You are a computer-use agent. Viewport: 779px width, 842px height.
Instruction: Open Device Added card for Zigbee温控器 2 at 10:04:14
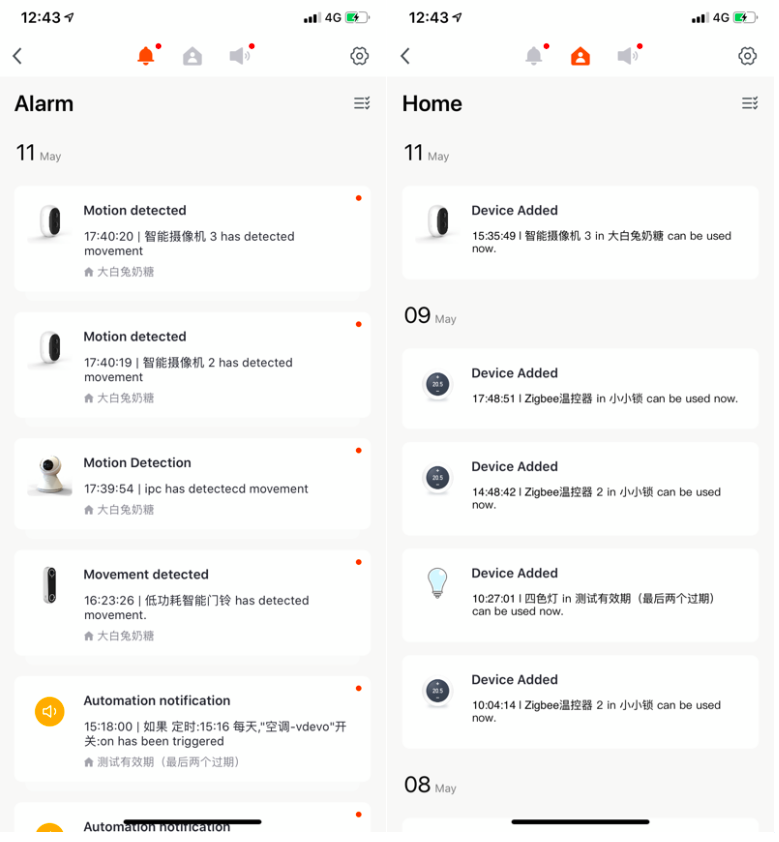(x=580, y=701)
